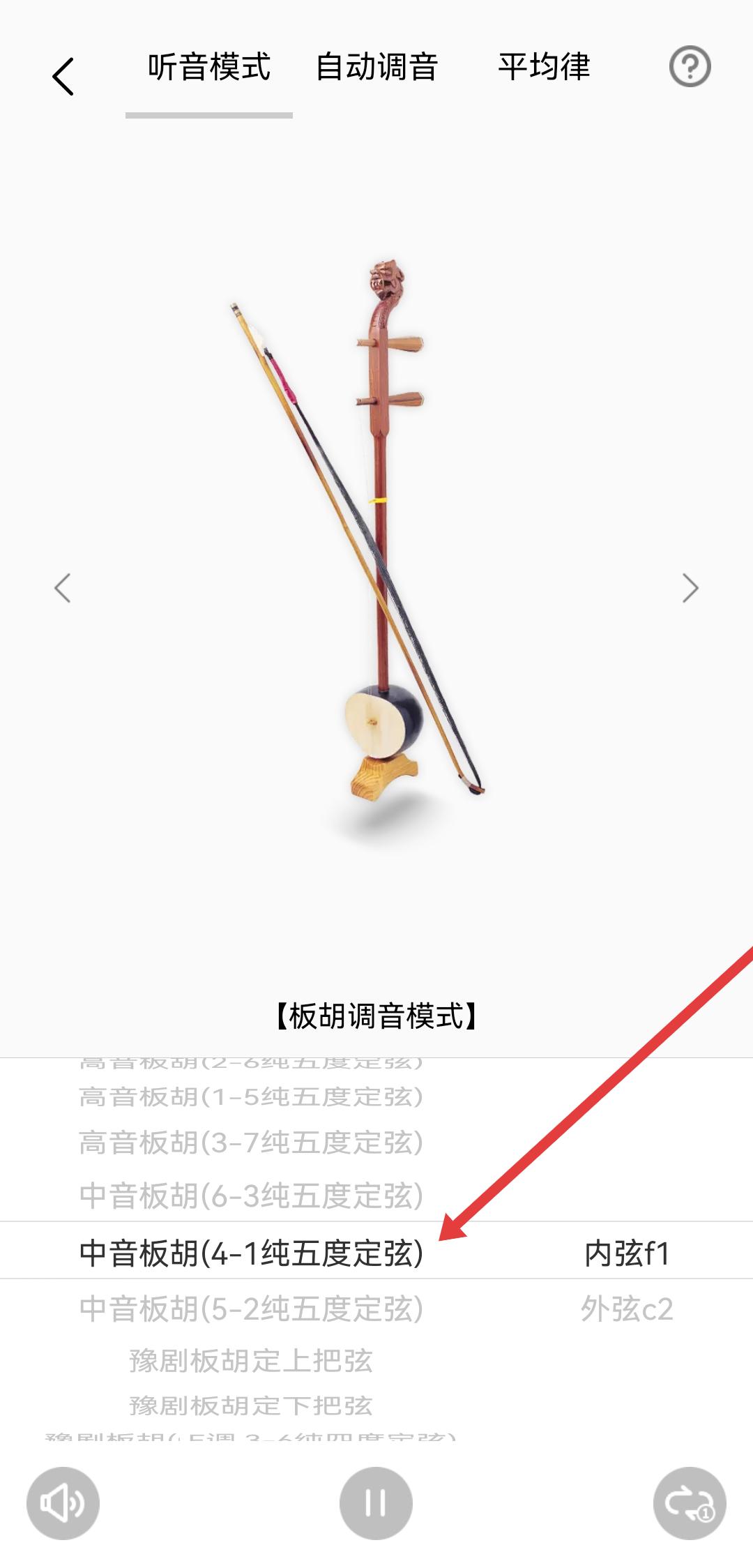Toggle the loop repeat mode button

689,1503
